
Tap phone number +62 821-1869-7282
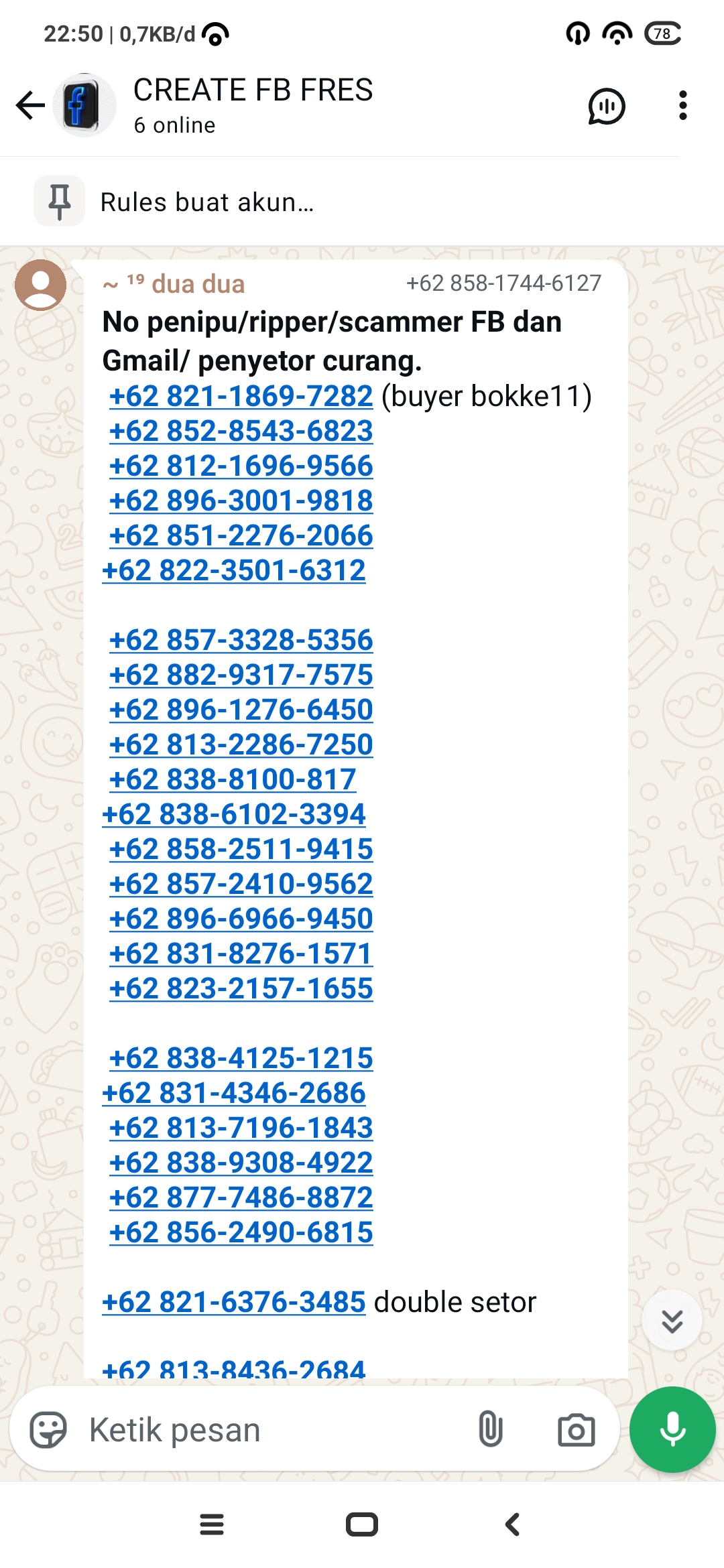click(x=241, y=396)
